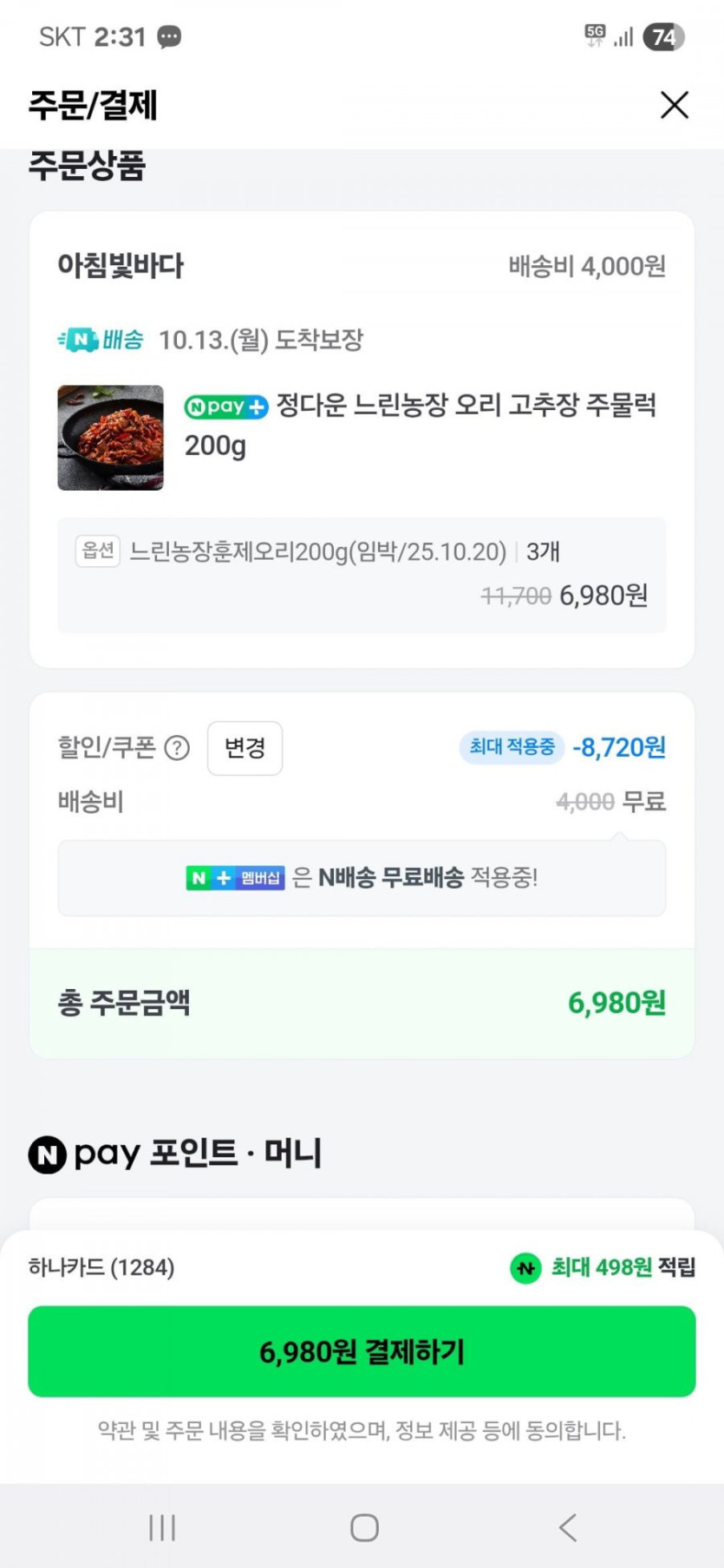The height and width of the screenshot is (1568, 724).
Task: Go to the system home screen
Action: tap(364, 1527)
